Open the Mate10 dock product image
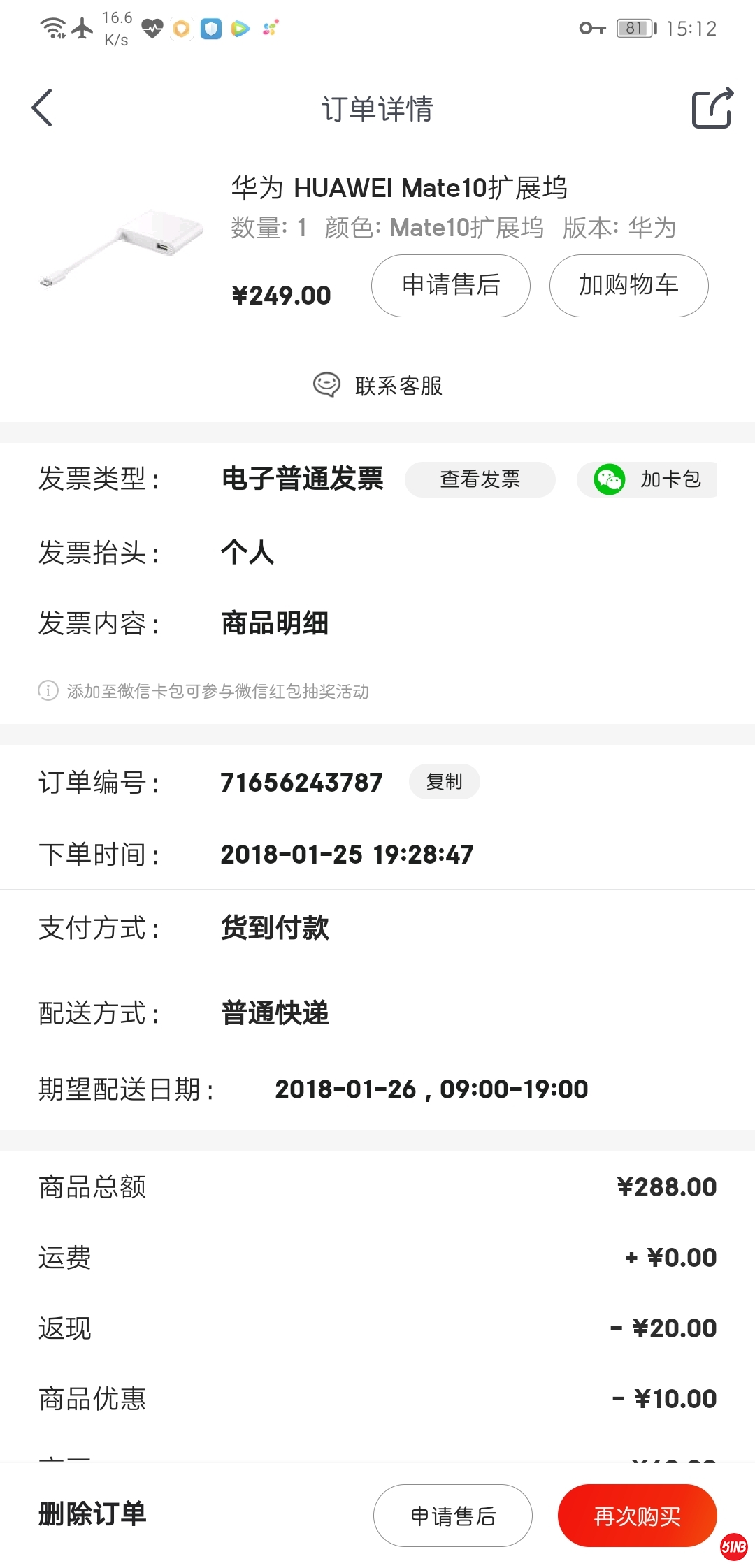The width and height of the screenshot is (755, 1568). [x=122, y=245]
